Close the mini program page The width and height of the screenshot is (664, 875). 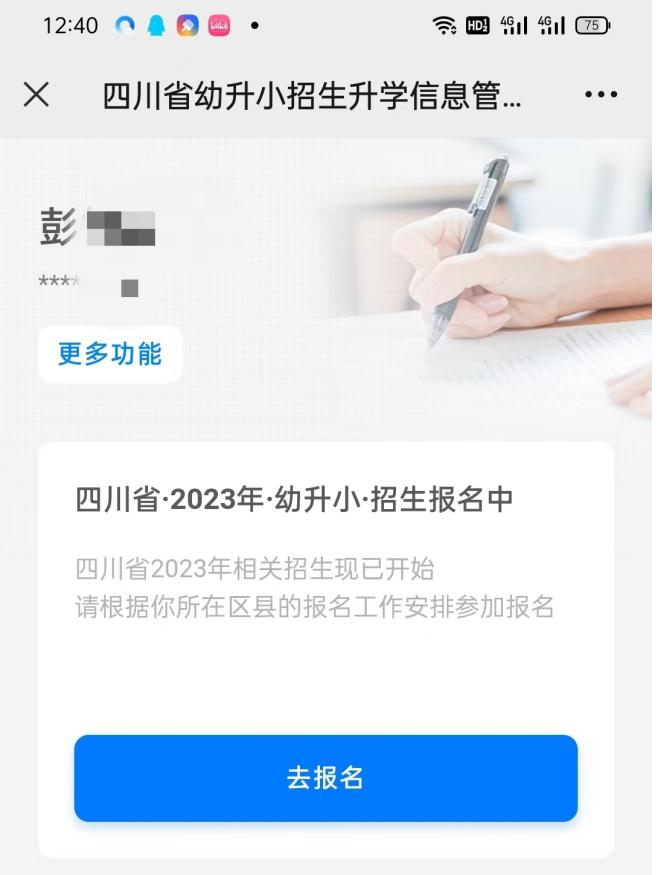tap(36, 96)
